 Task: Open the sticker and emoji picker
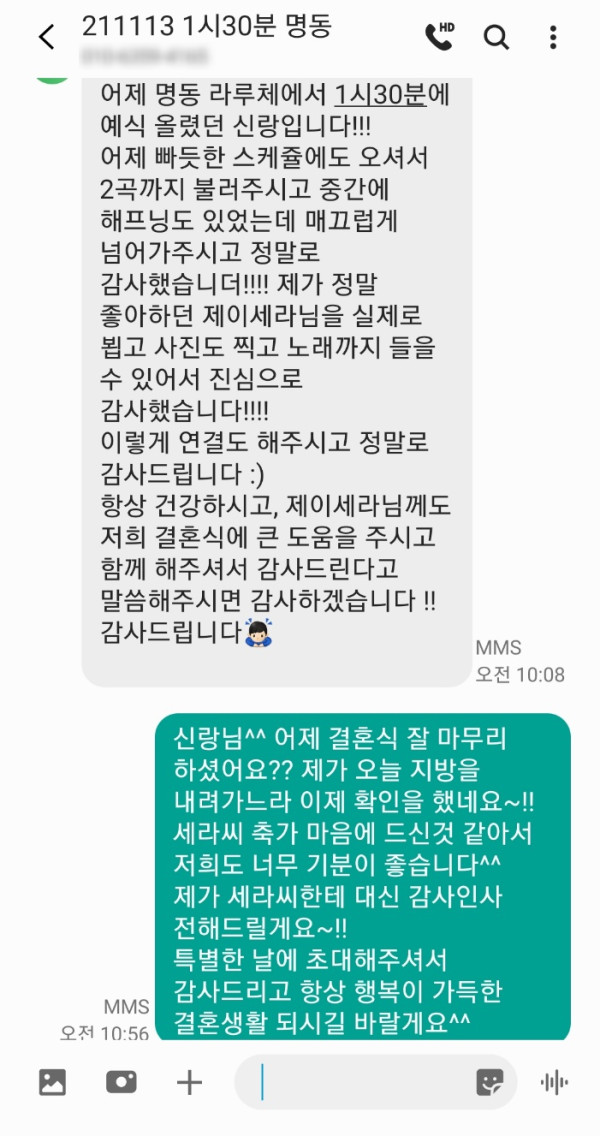(x=489, y=1082)
